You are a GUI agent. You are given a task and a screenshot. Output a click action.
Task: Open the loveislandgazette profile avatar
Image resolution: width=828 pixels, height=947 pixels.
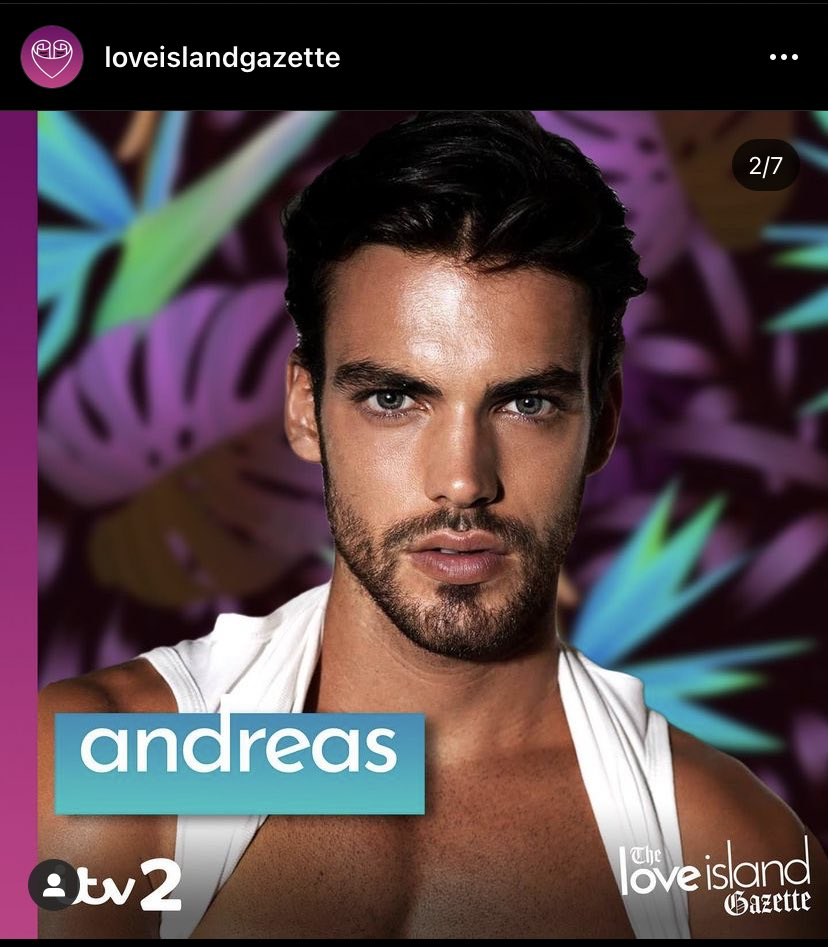[52, 57]
